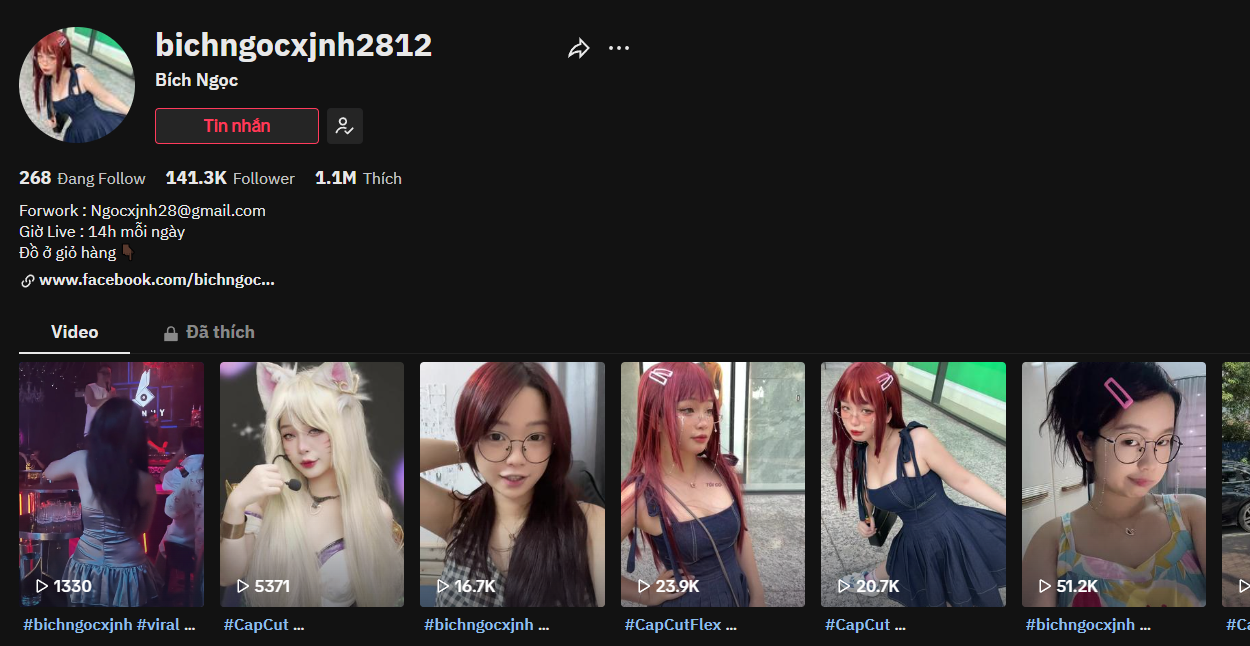Open the three-dot more options menu
Image resolution: width=1250 pixels, height=646 pixels.
click(x=619, y=48)
